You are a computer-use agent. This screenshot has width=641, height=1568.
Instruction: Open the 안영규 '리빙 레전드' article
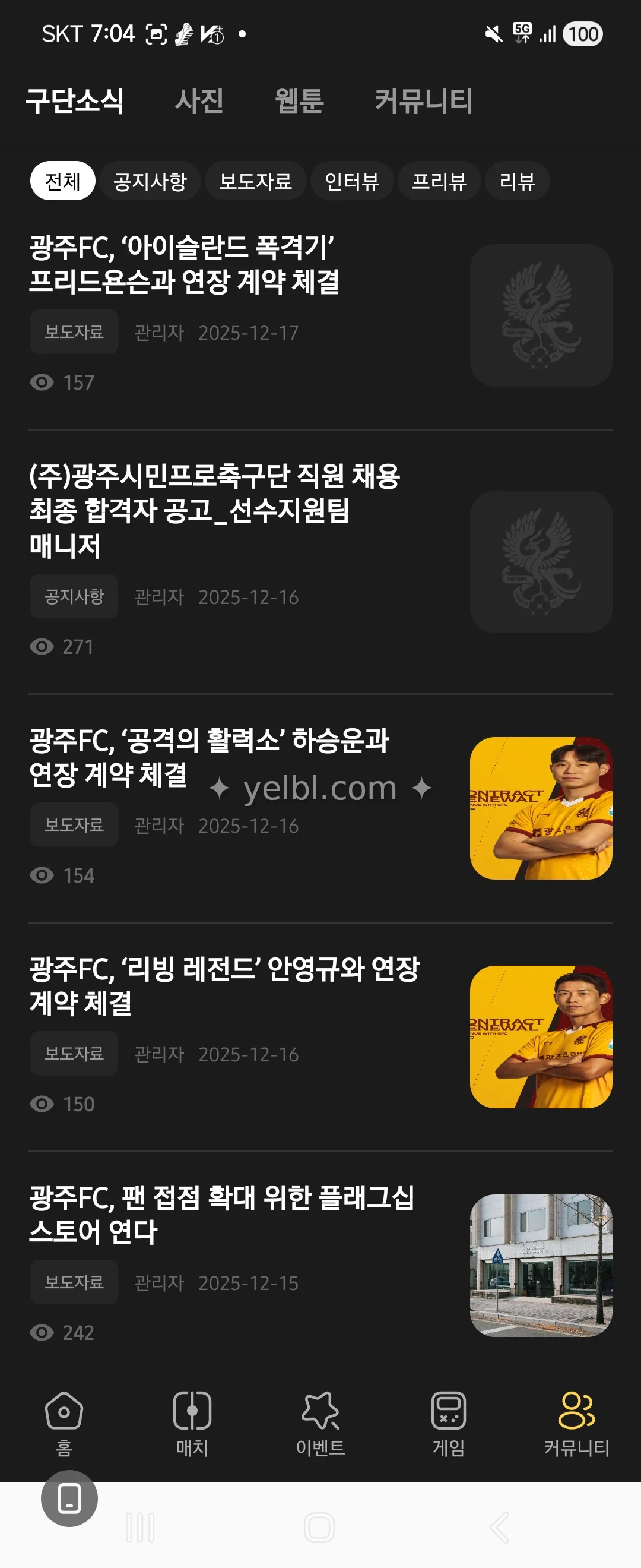coord(224,985)
